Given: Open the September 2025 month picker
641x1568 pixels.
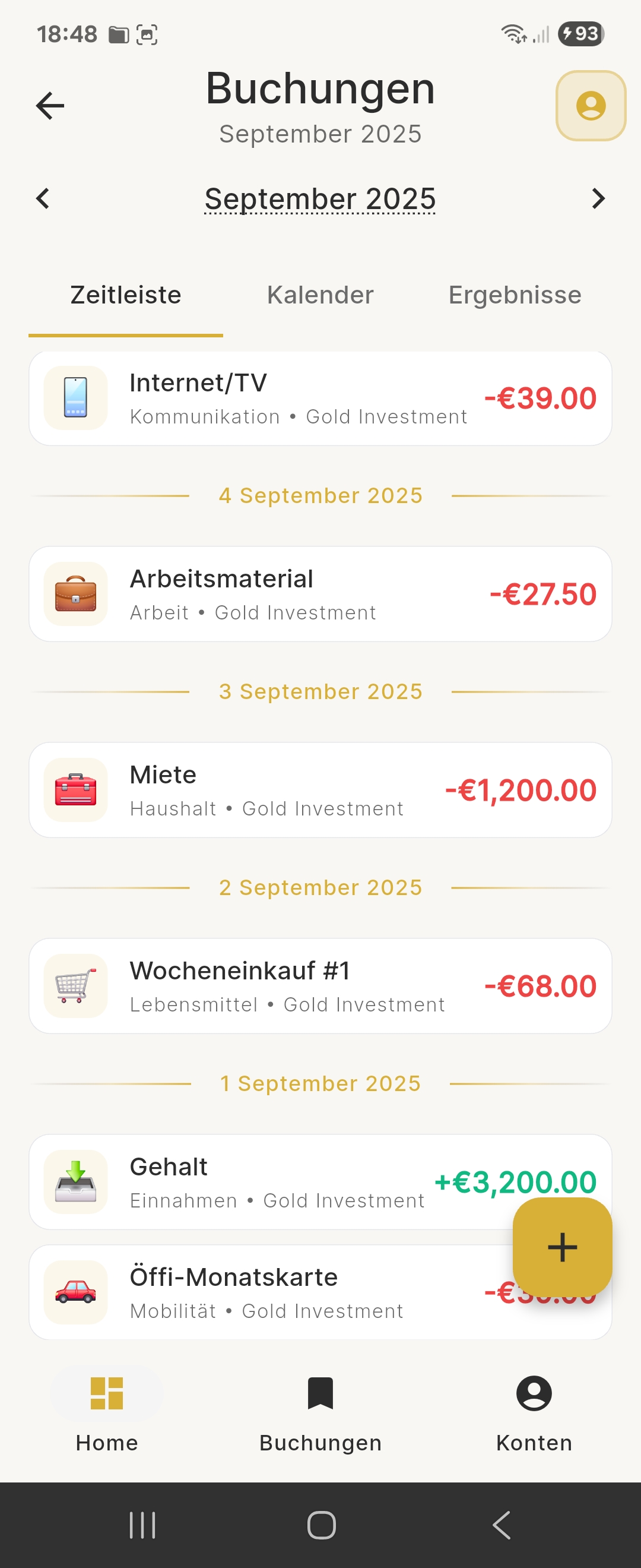Looking at the screenshot, I should 319,198.
